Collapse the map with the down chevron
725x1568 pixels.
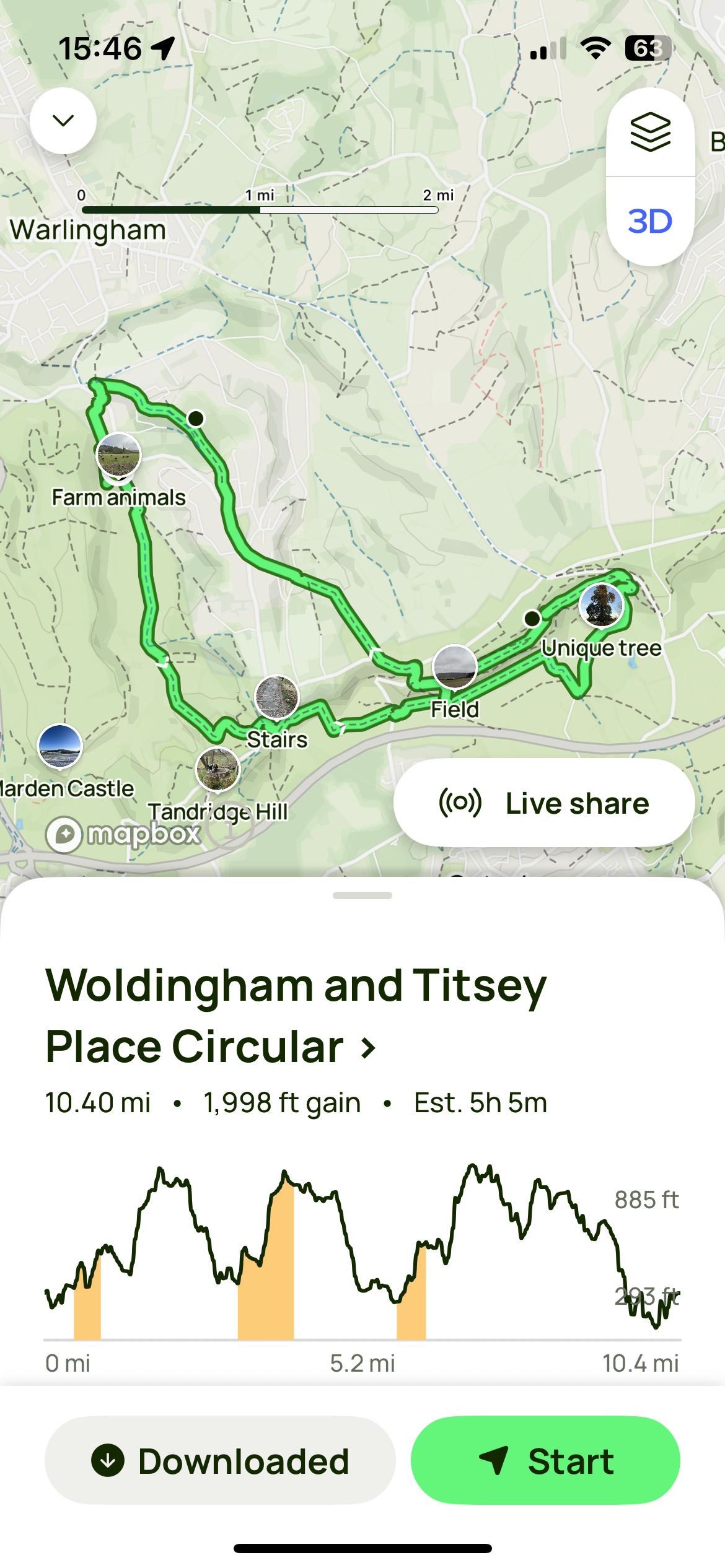[x=63, y=121]
